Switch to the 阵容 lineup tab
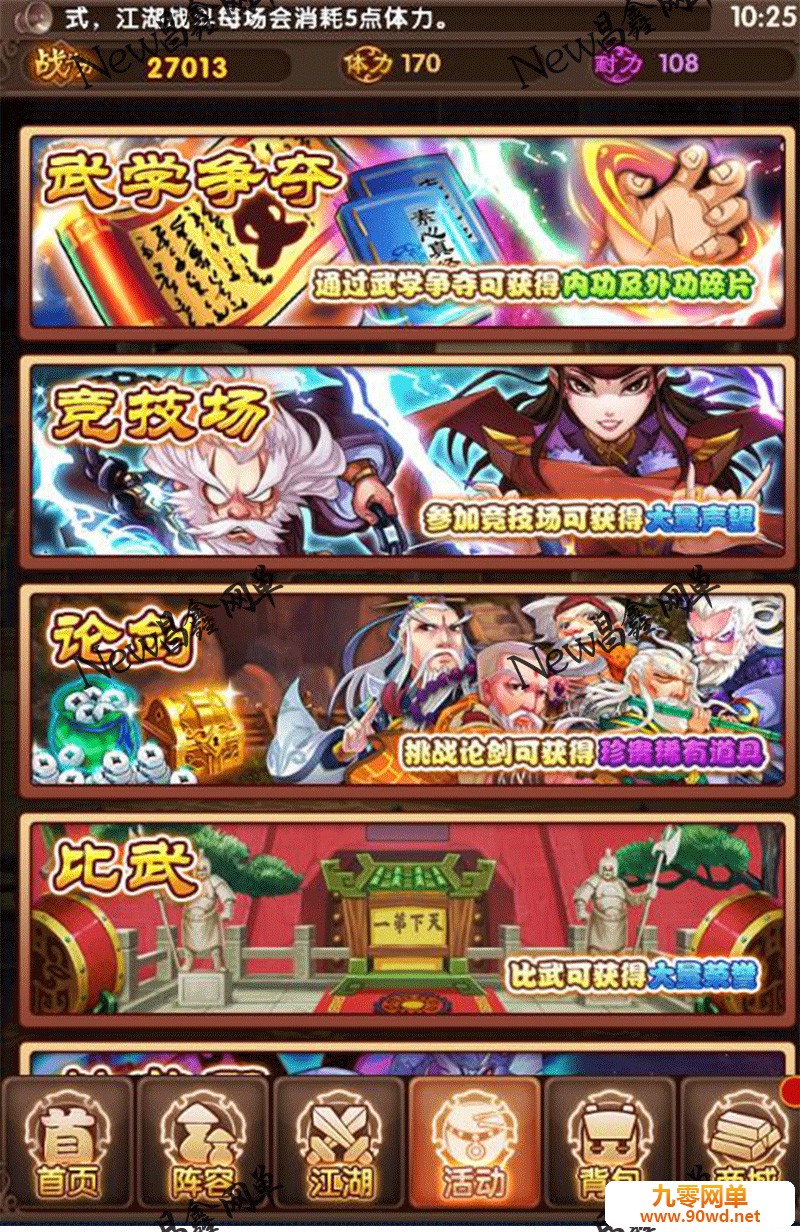Viewport: 800px width, 1232px height. coord(203,1152)
